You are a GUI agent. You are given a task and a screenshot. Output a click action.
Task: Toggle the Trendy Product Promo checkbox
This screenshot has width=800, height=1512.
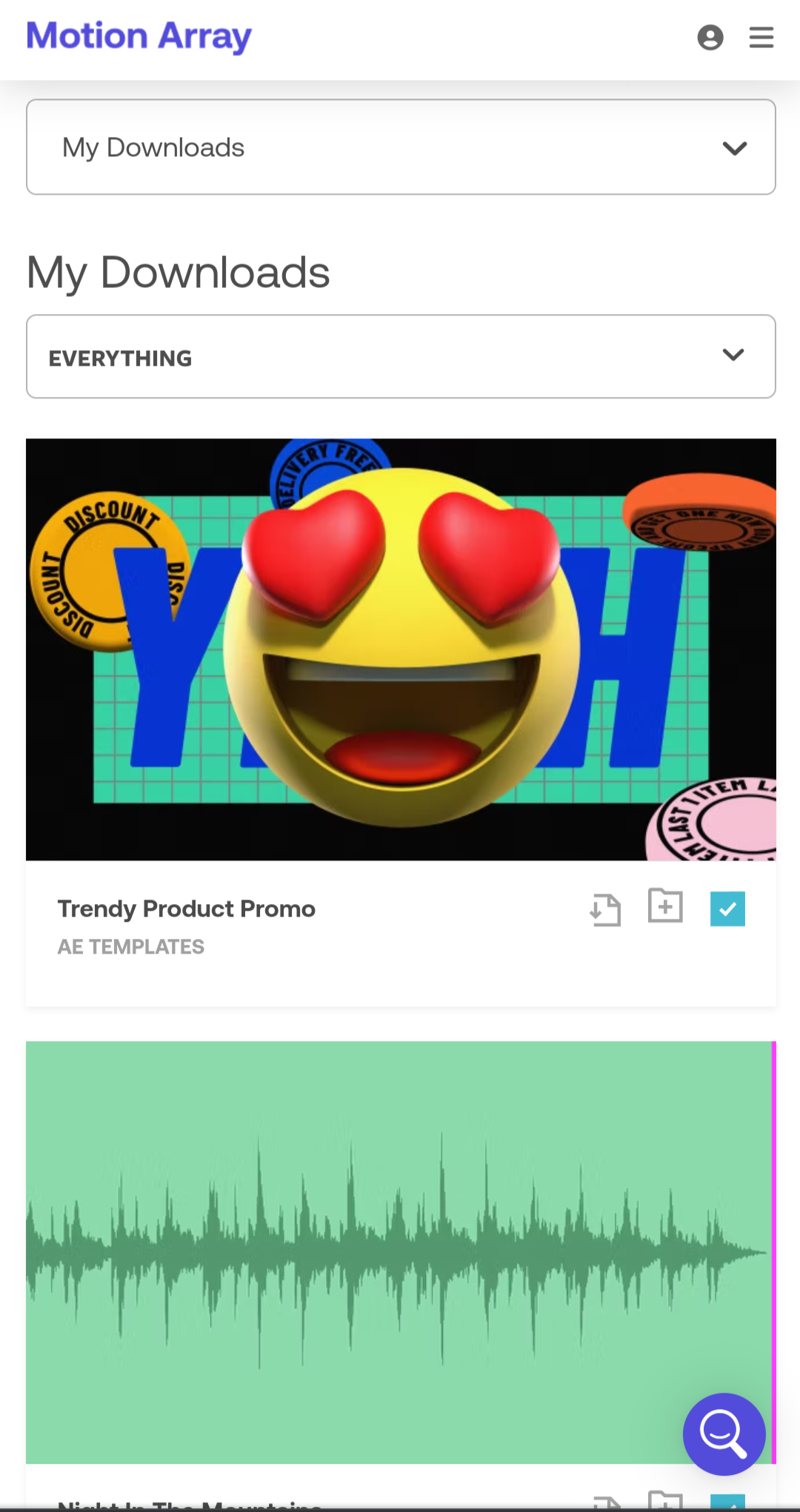(727, 909)
